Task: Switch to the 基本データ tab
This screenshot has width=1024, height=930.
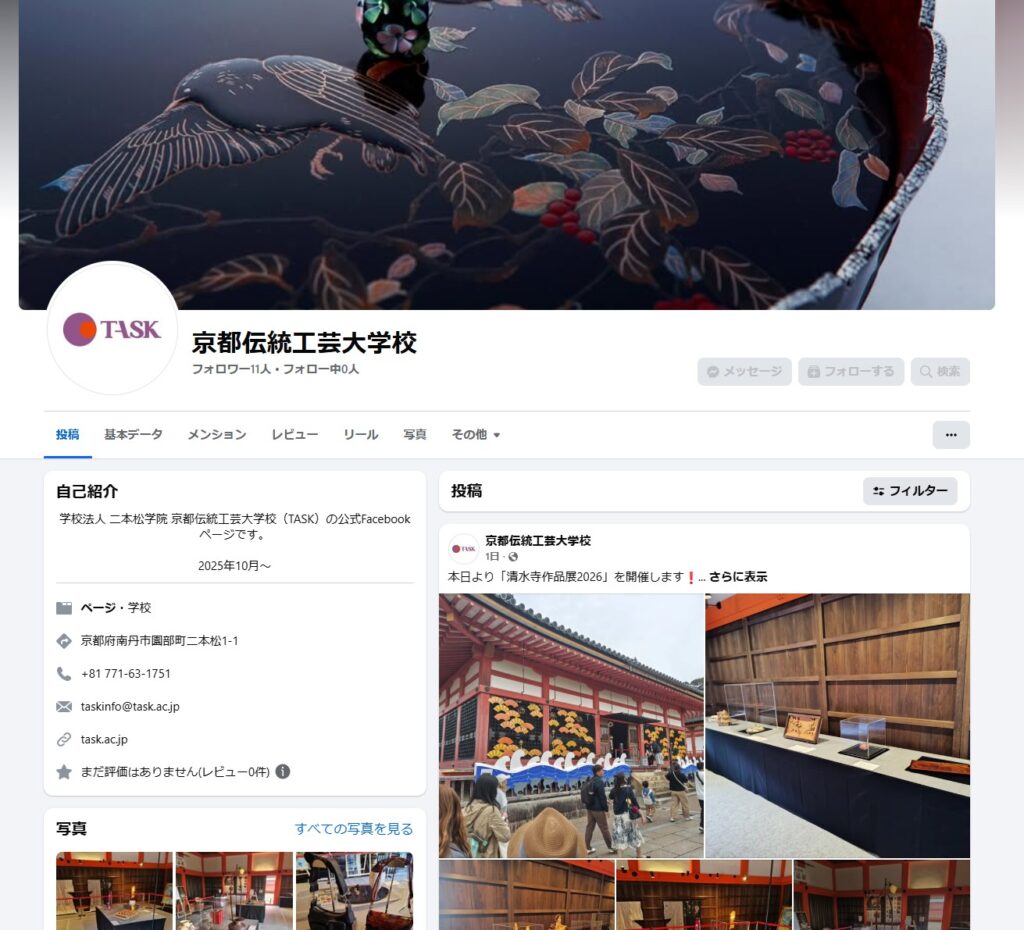Action: (x=133, y=434)
